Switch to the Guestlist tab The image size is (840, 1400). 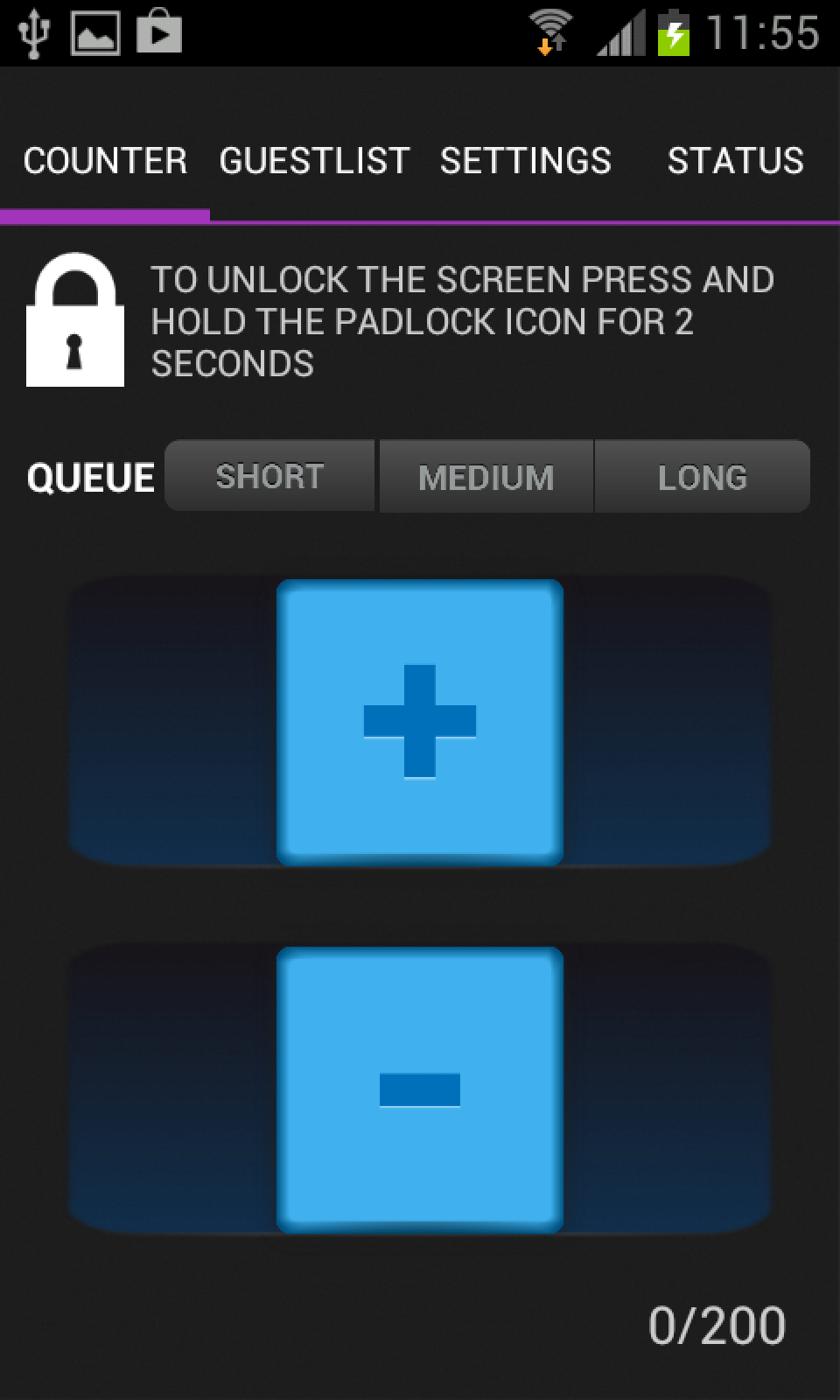314,161
